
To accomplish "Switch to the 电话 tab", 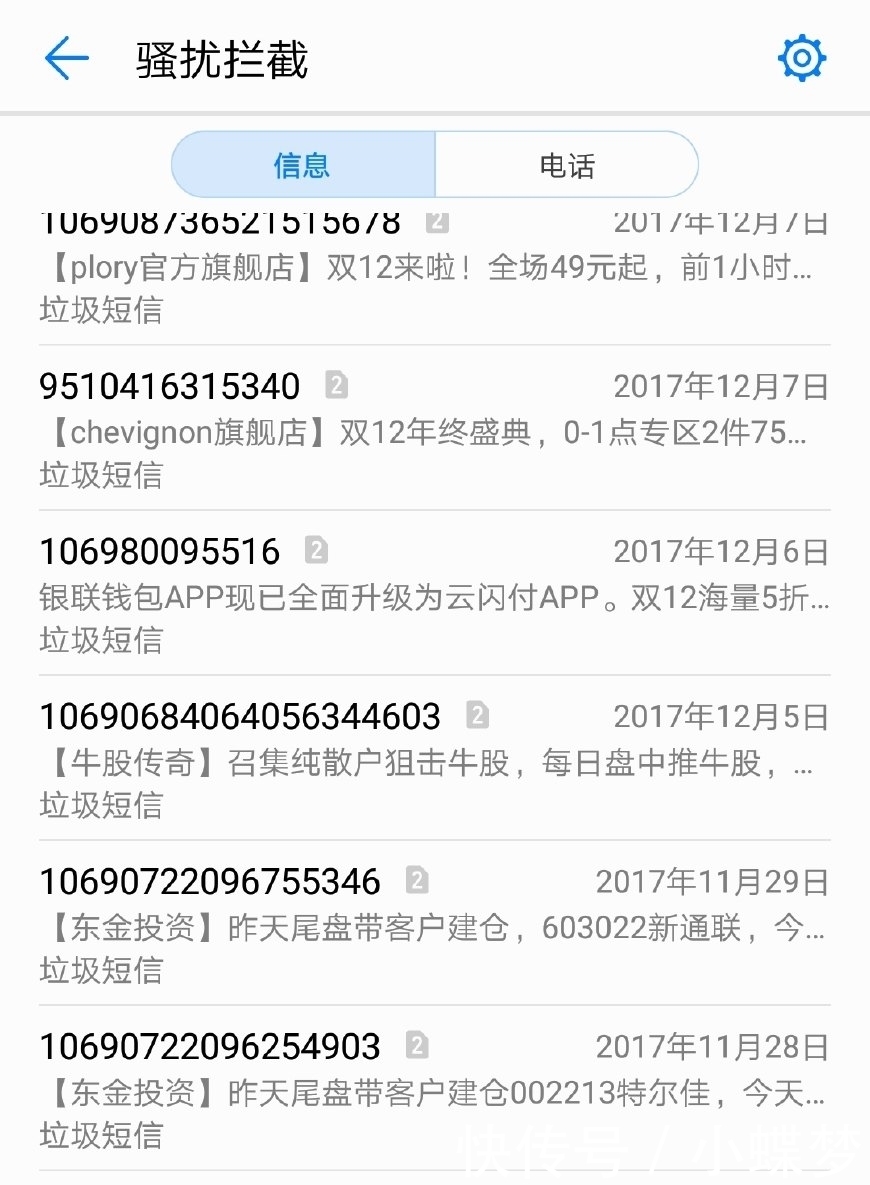I will coord(566,165).
